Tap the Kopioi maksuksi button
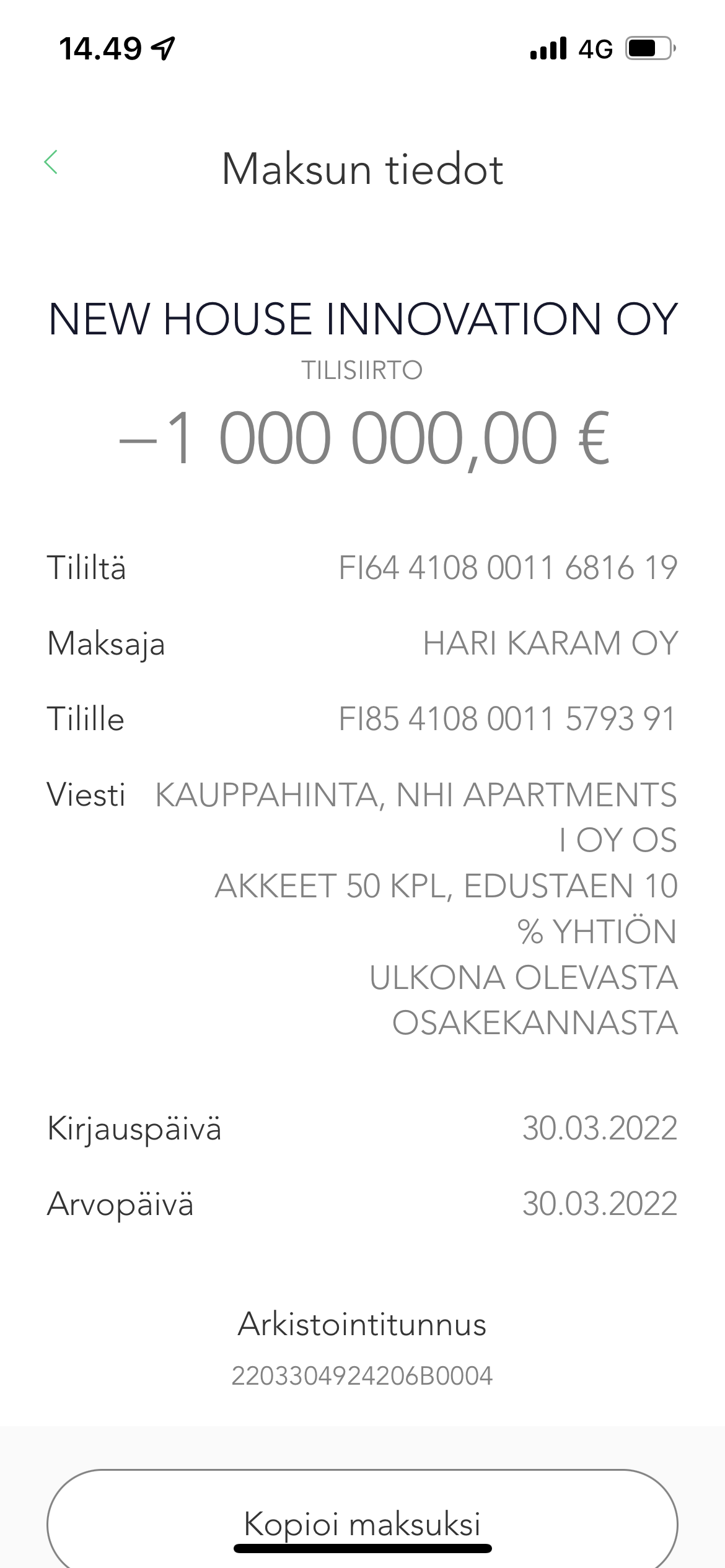 (x=362, y=1521)
